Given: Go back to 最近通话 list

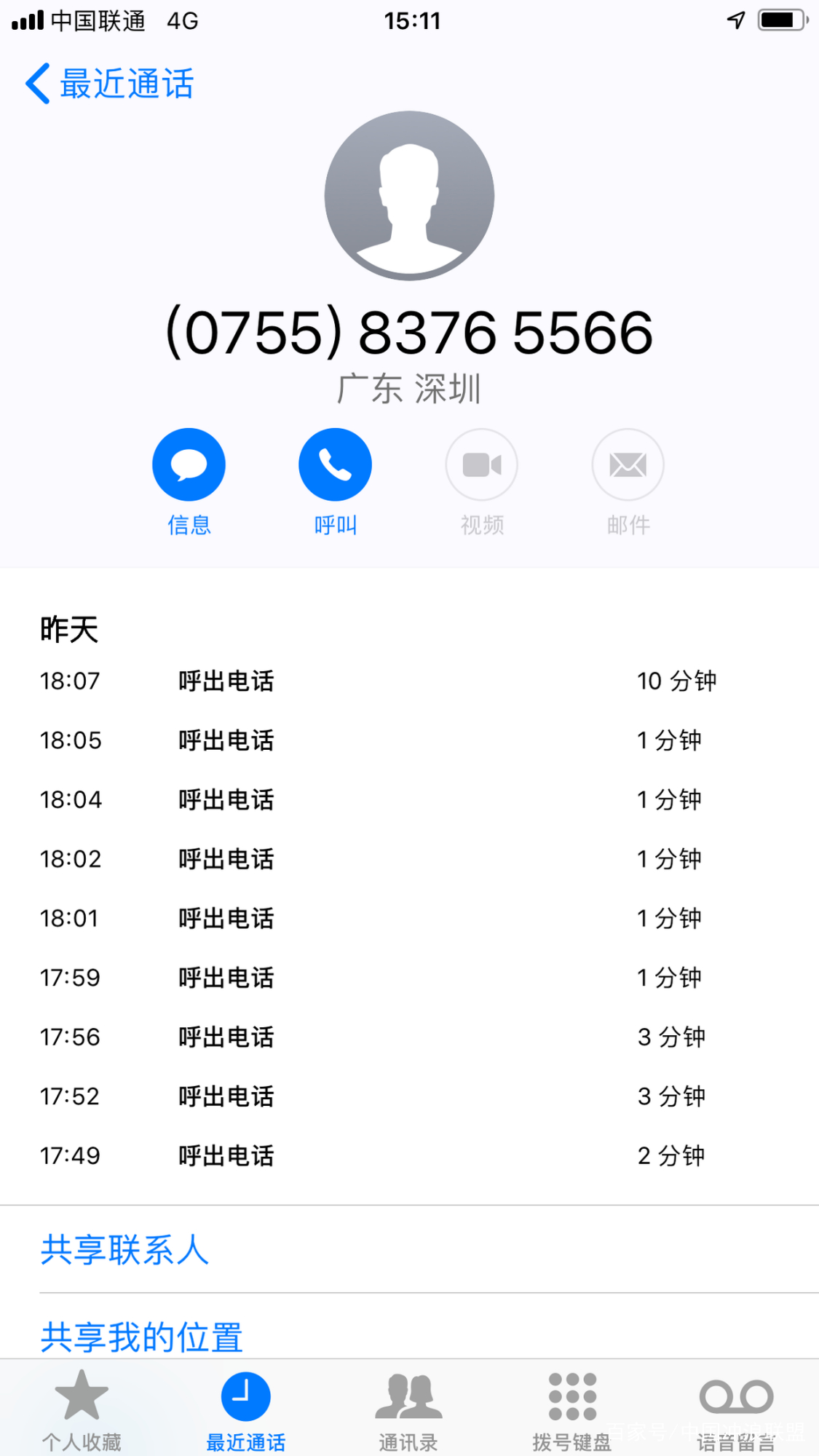Looking at the screenshot, I should pos(109,84).
